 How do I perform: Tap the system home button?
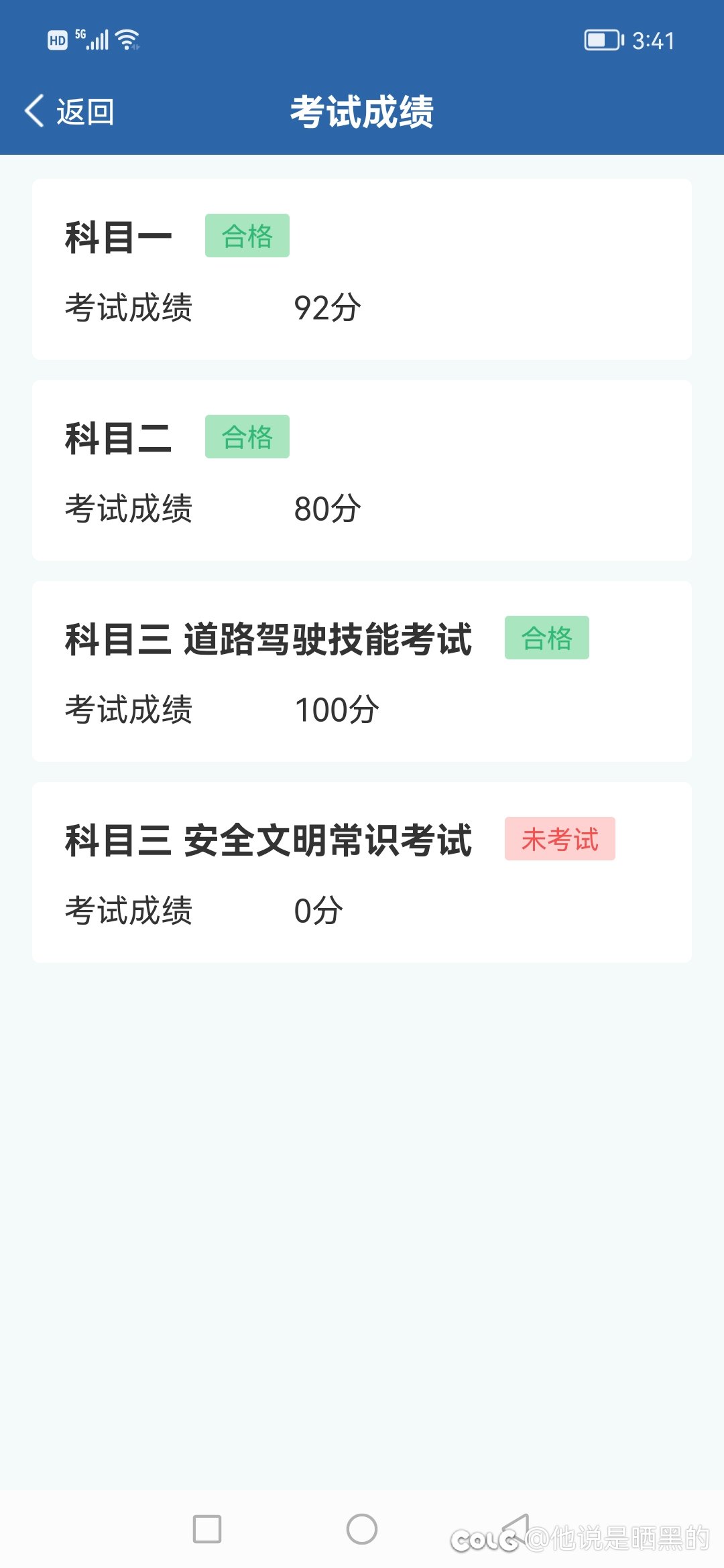click(362, 1529)
